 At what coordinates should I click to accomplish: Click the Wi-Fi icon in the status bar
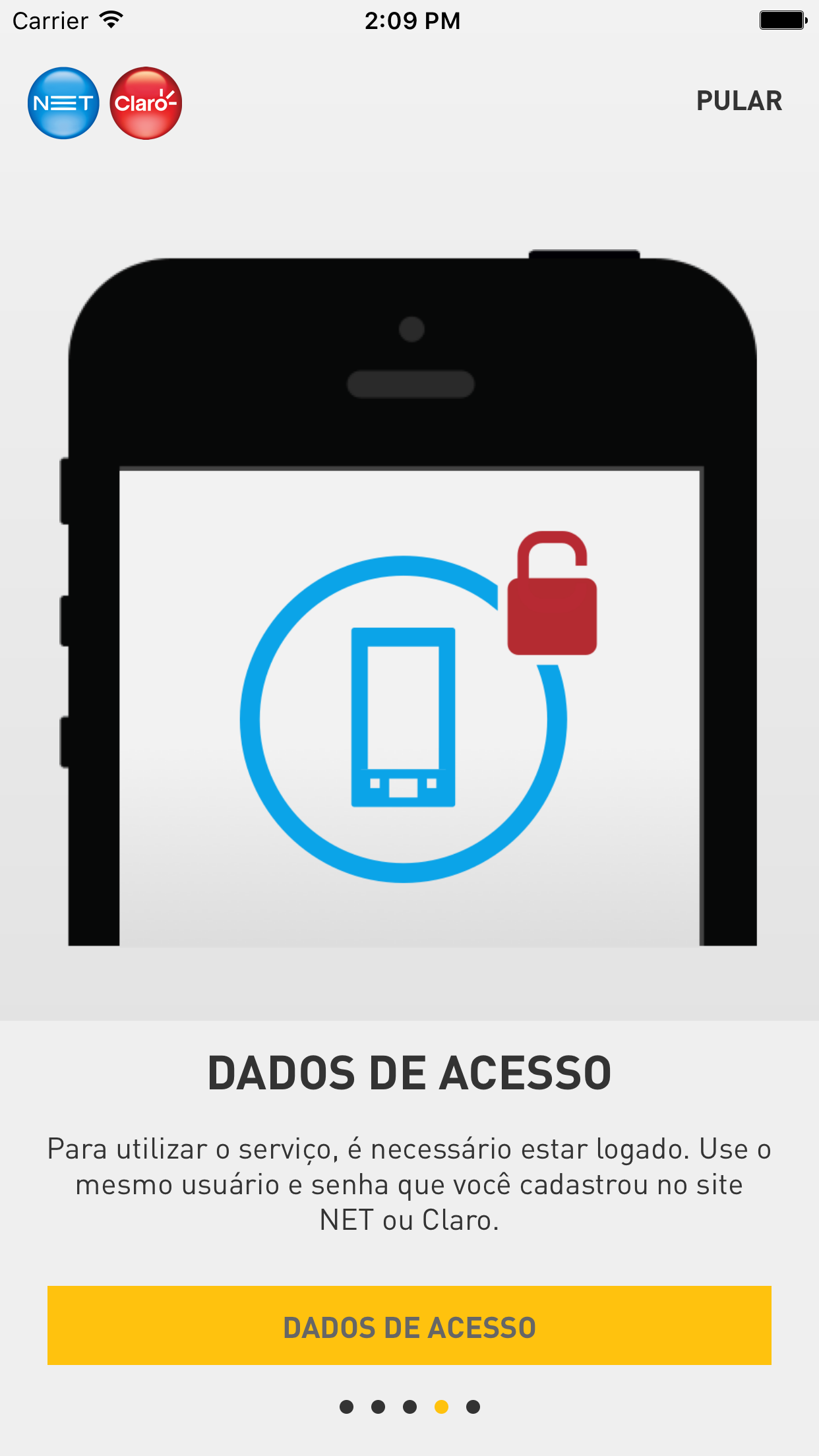(x=111, y=19)
